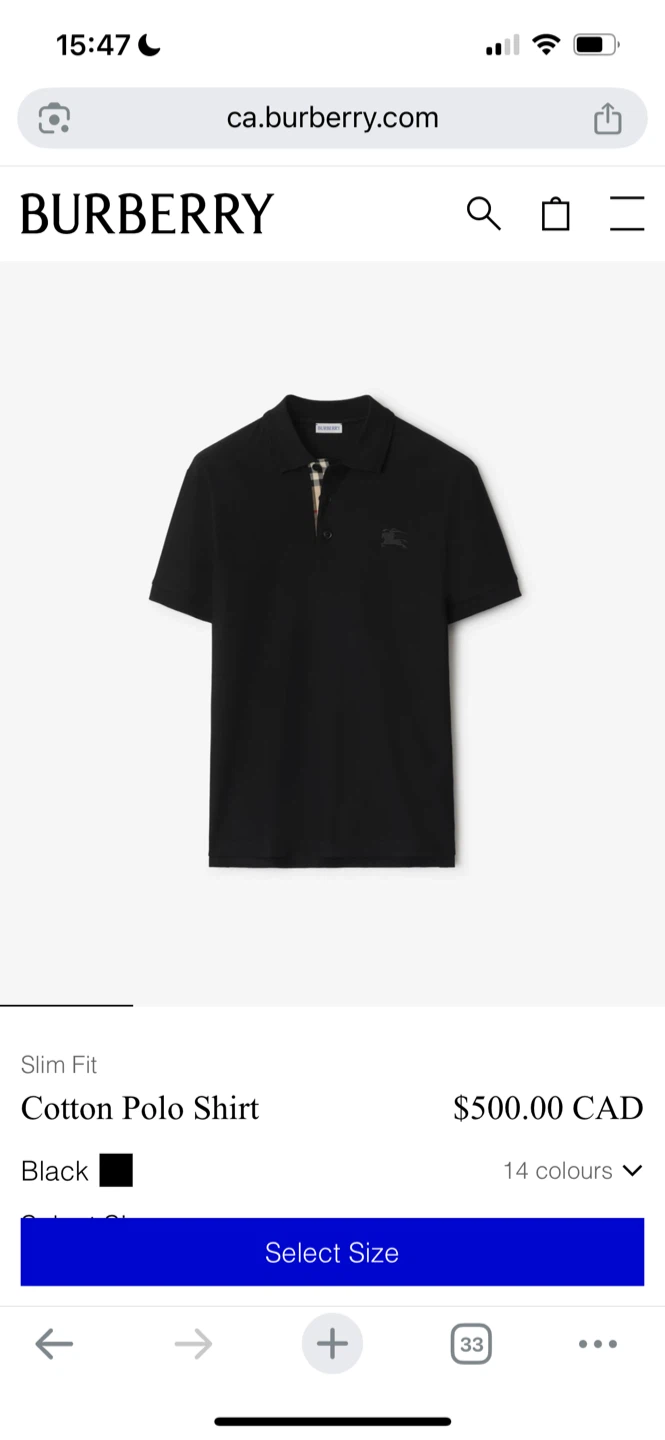The height and width of the screenshot is (1440, 665).
Task: Share this page from address bar
Action: pyautogui.click(x=607, y=118)
